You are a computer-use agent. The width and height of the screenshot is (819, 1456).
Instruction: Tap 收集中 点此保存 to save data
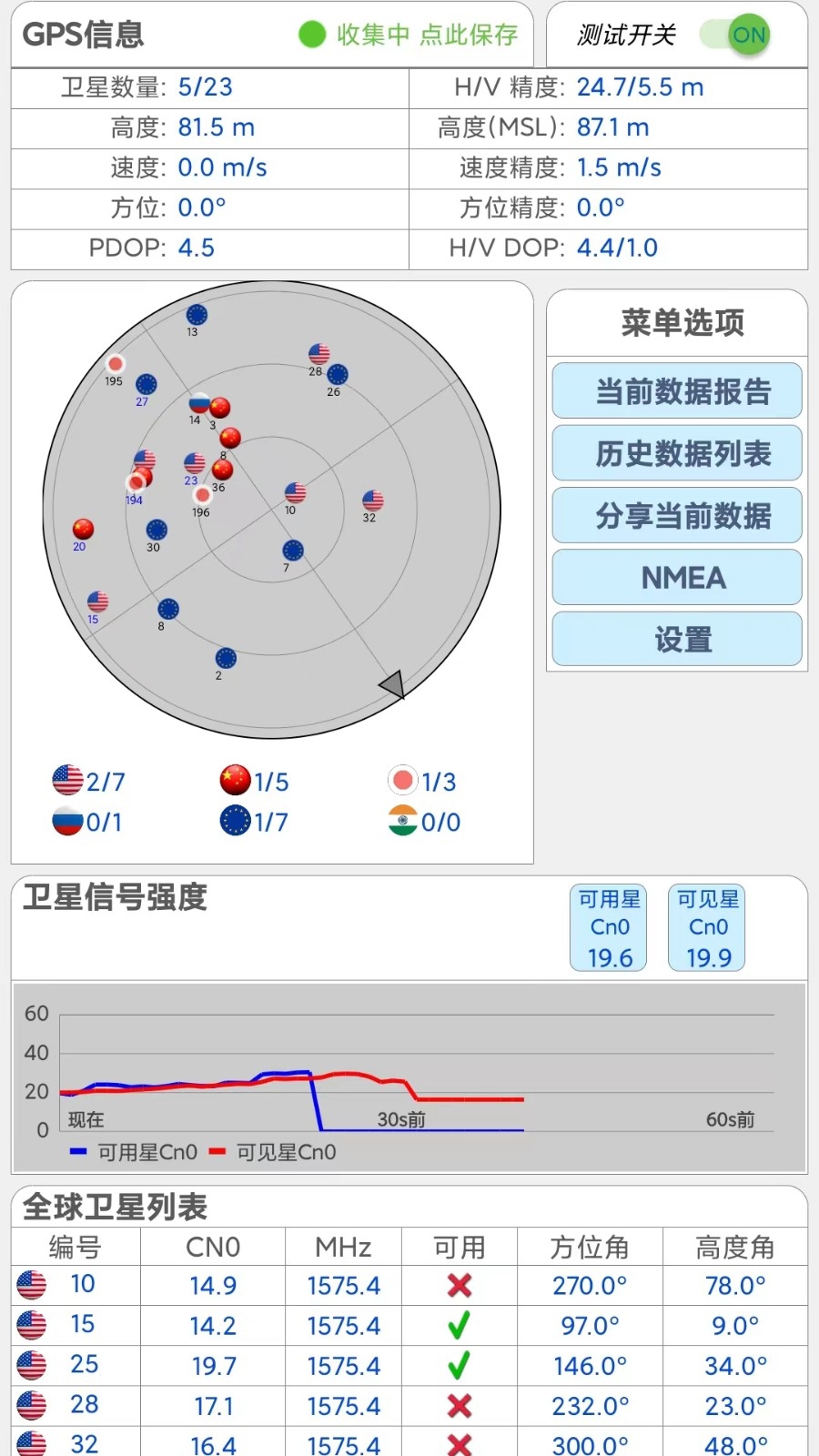coord(426,35)
